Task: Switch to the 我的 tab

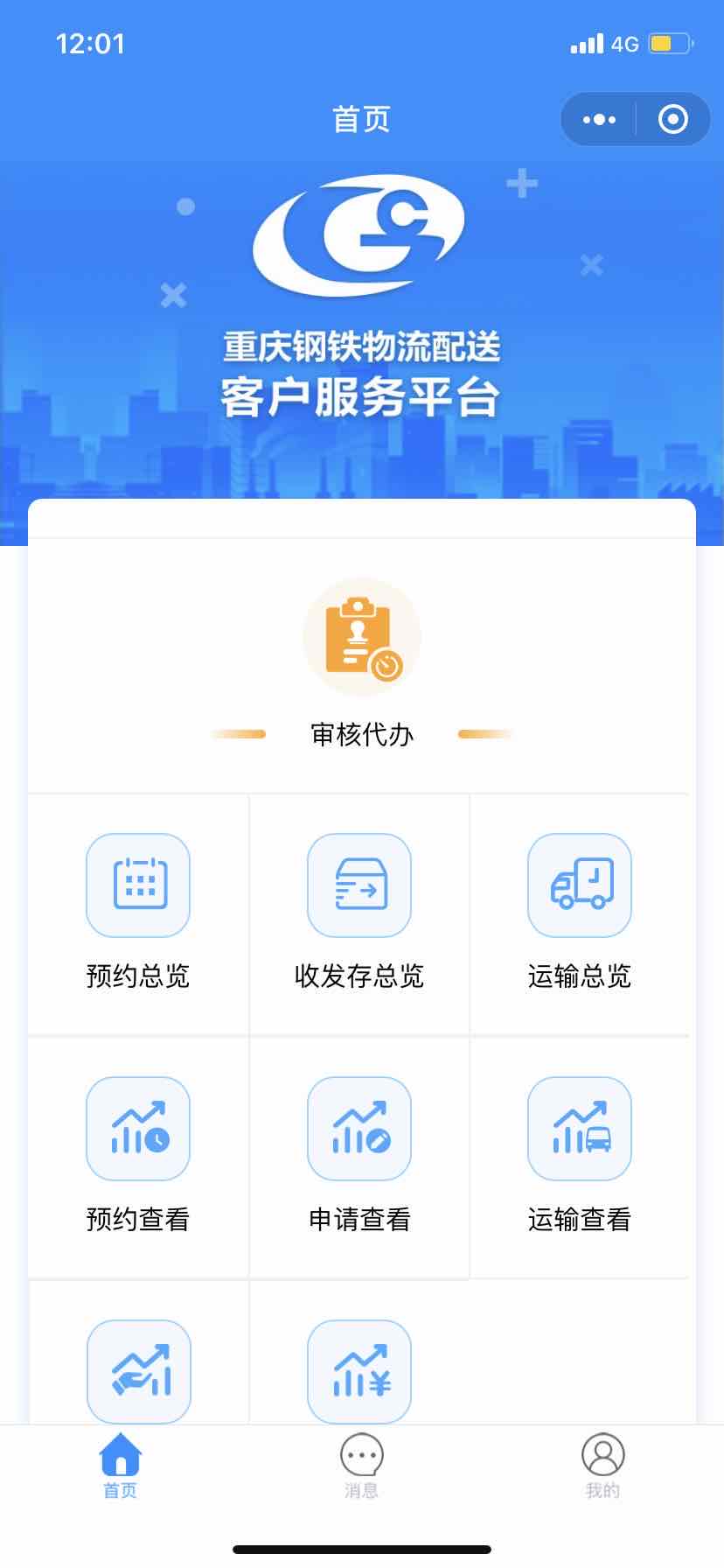Action: click(x=602, y=1466)
